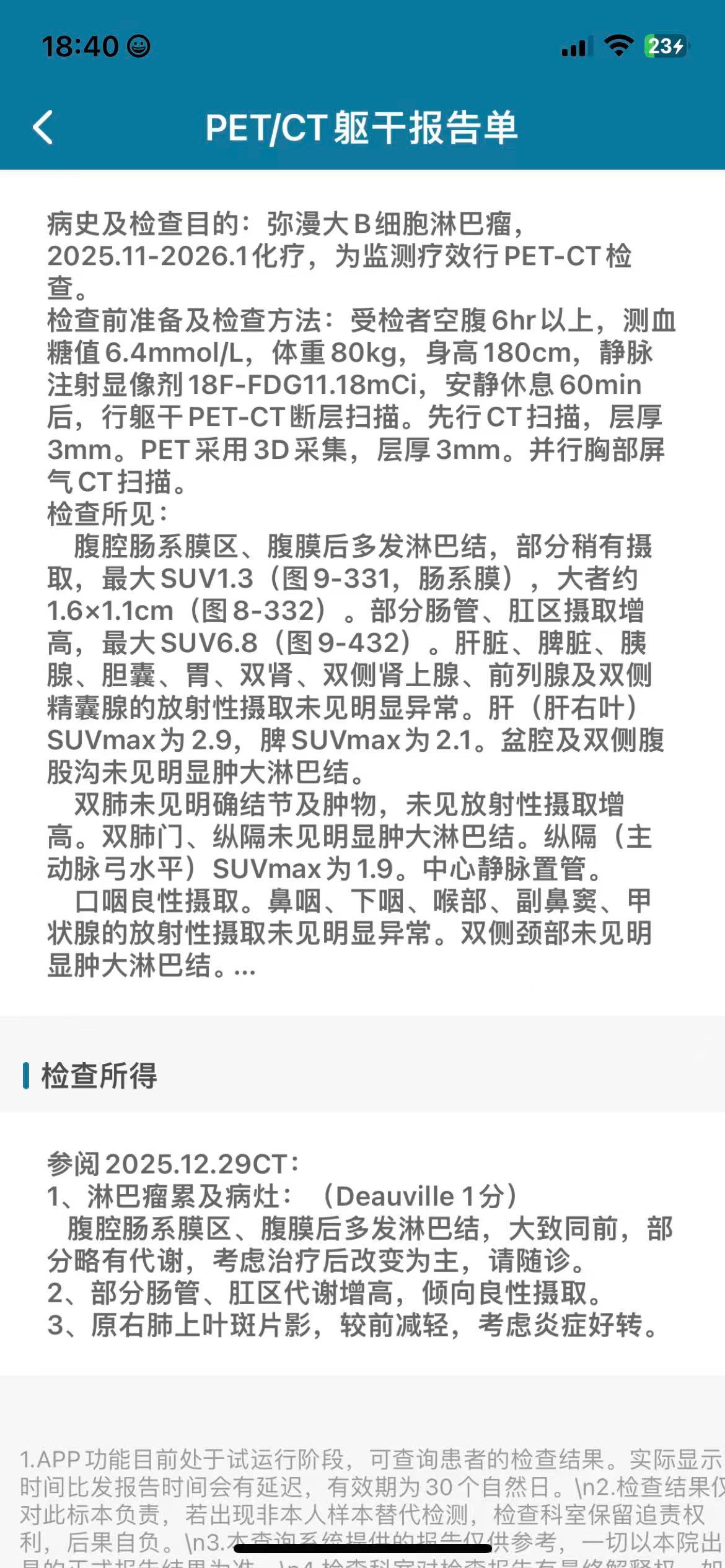The height and width of the screenshot is (1568, 725).
Task: Go back from the PET/CT report page
Action: [43, 128]
